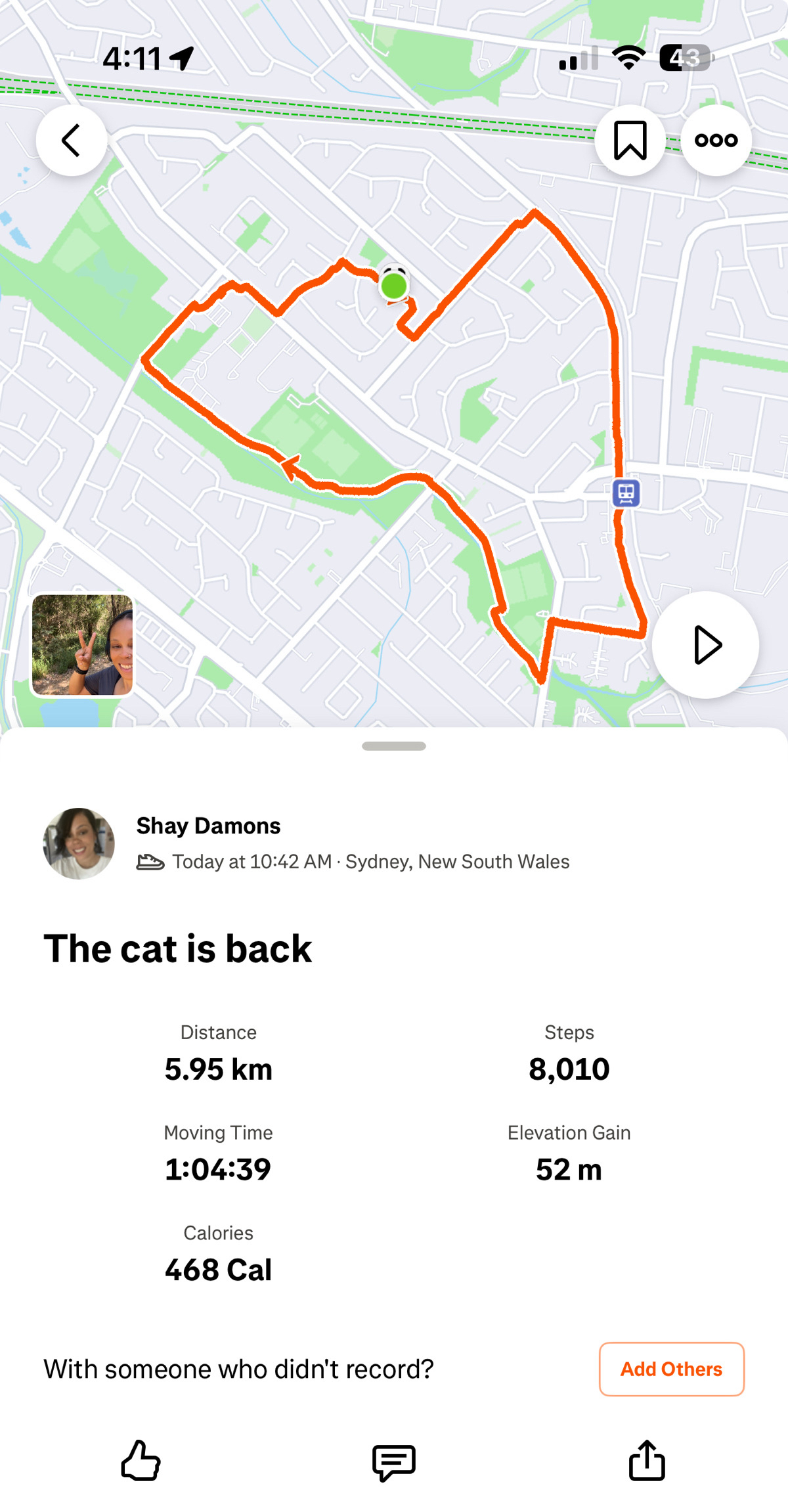Tap the sheet drag handle
Screen dimensions: 788x1512
pyautogui.click(x=394, y=746)
